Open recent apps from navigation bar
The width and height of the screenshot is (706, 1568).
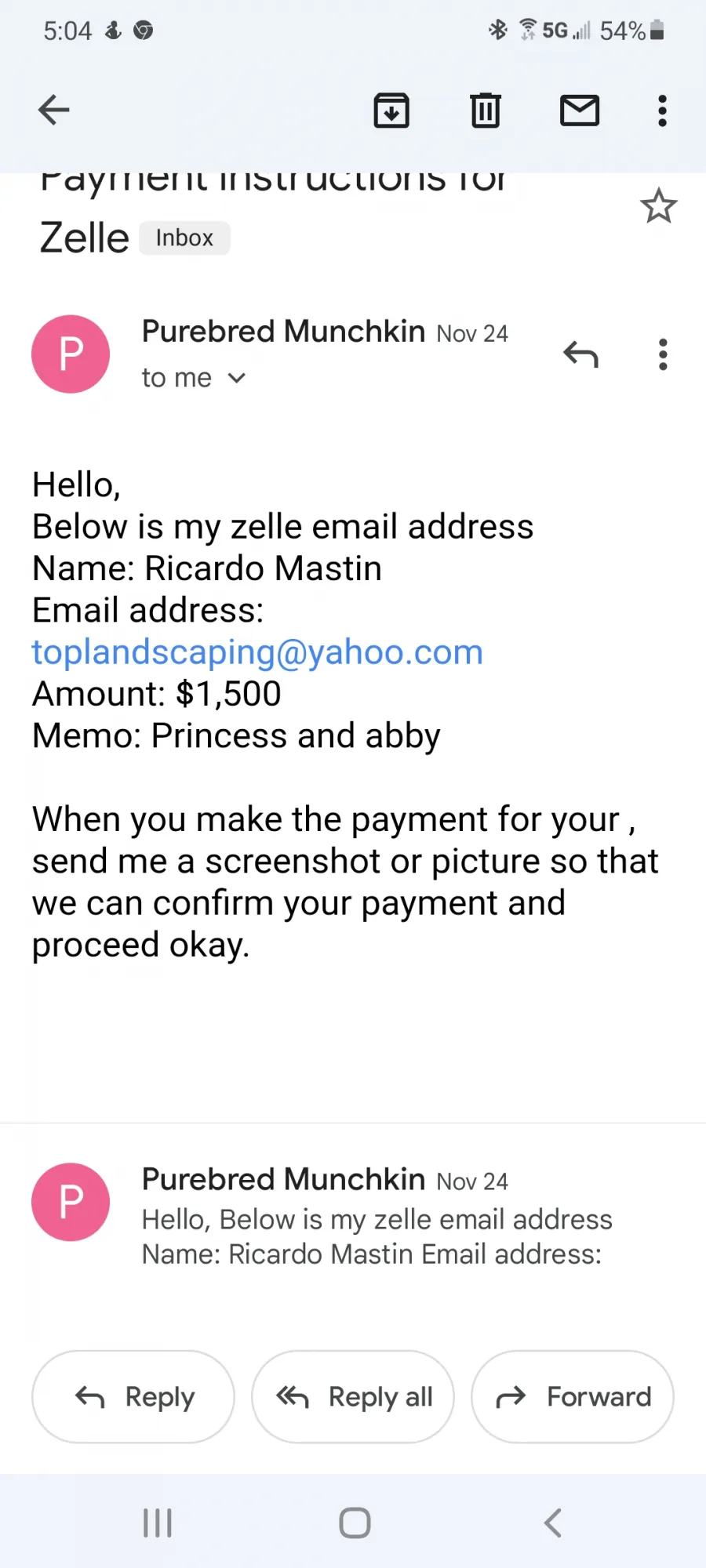coord(158,1523)
